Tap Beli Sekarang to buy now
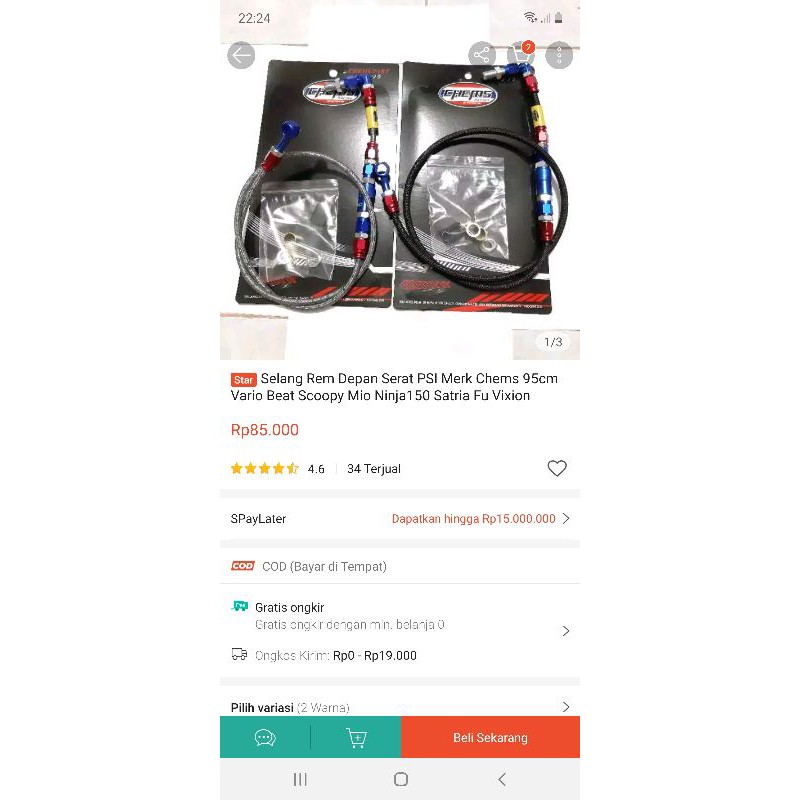 [490, 738]
